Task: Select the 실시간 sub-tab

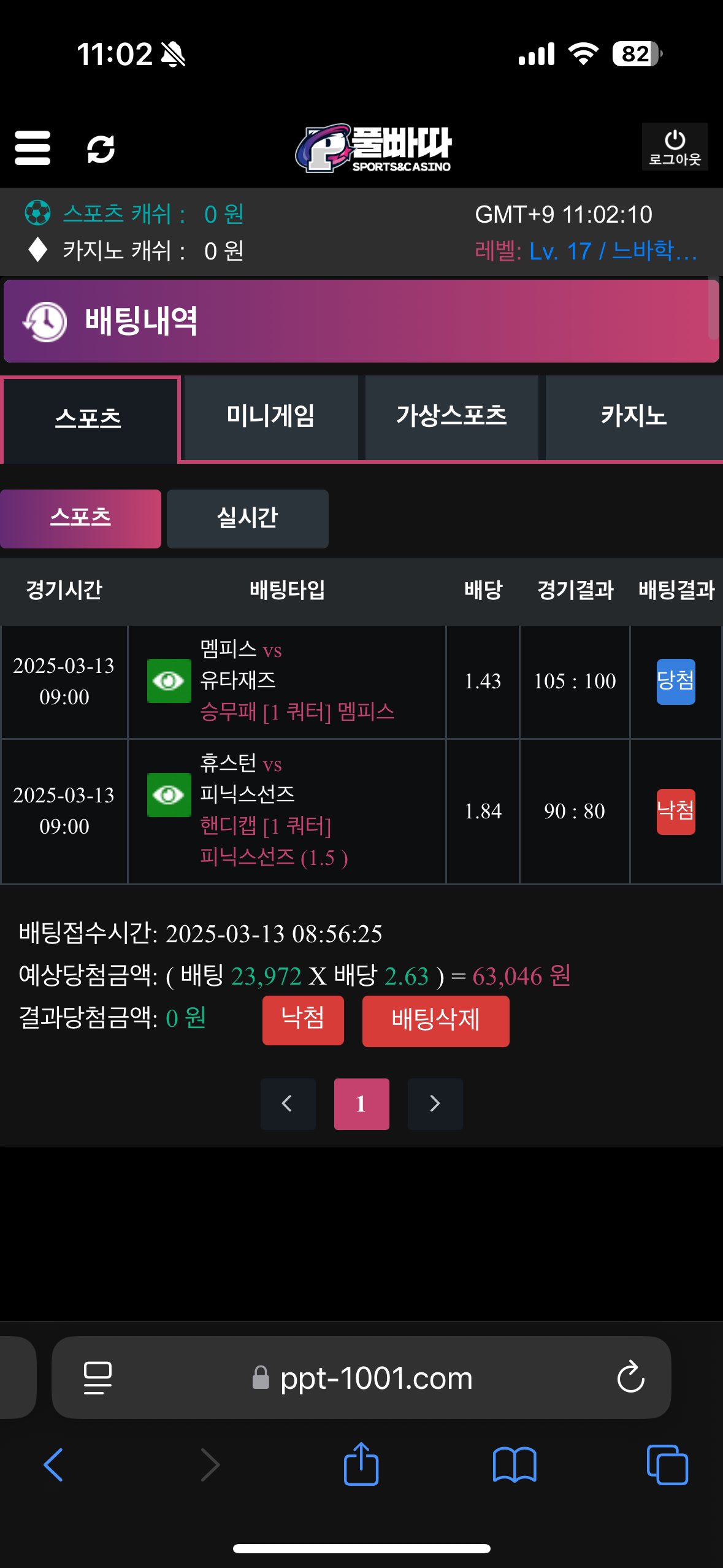Action: (x=247, y=518)
